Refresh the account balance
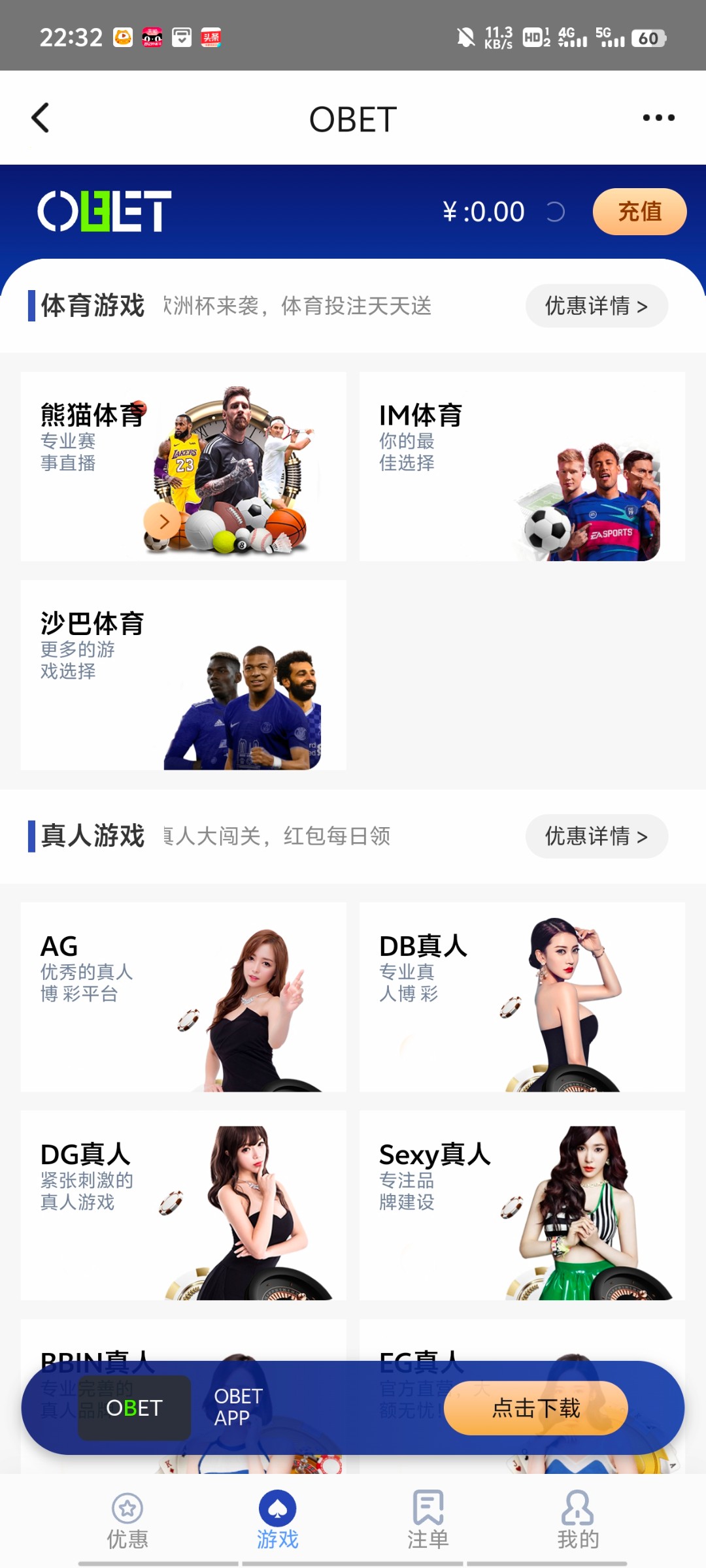The image size is (706, 1568). pos(555,212)
